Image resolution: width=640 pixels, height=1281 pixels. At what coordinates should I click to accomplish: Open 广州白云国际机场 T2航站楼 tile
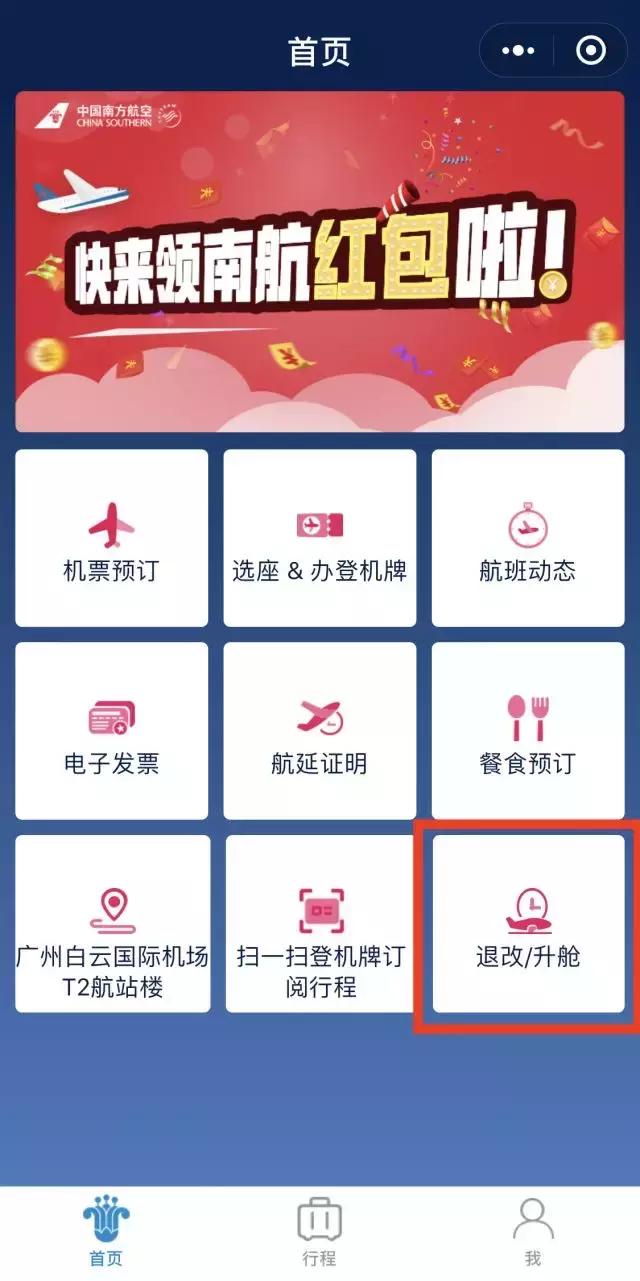pos(112,924)
